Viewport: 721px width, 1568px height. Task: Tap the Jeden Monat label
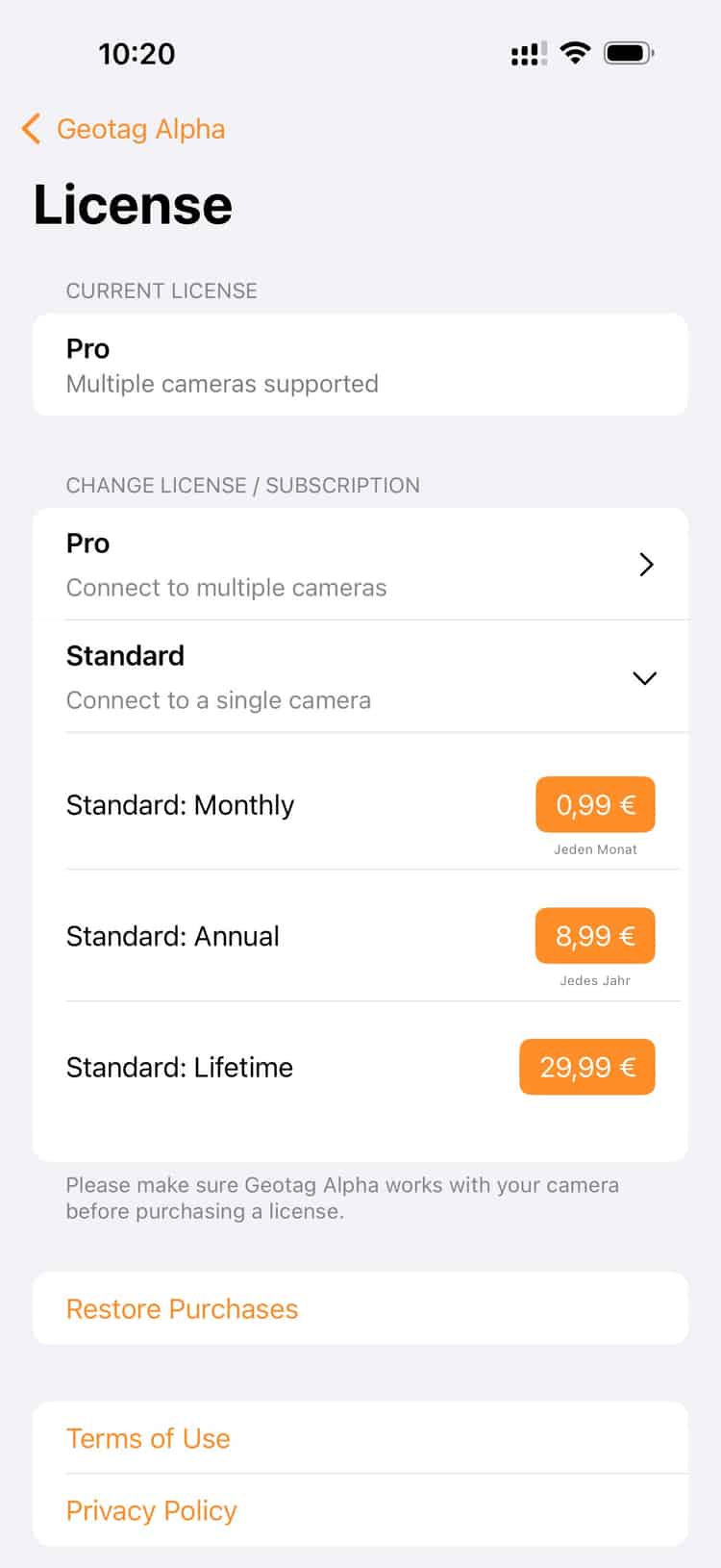click(x=594, y=849)
